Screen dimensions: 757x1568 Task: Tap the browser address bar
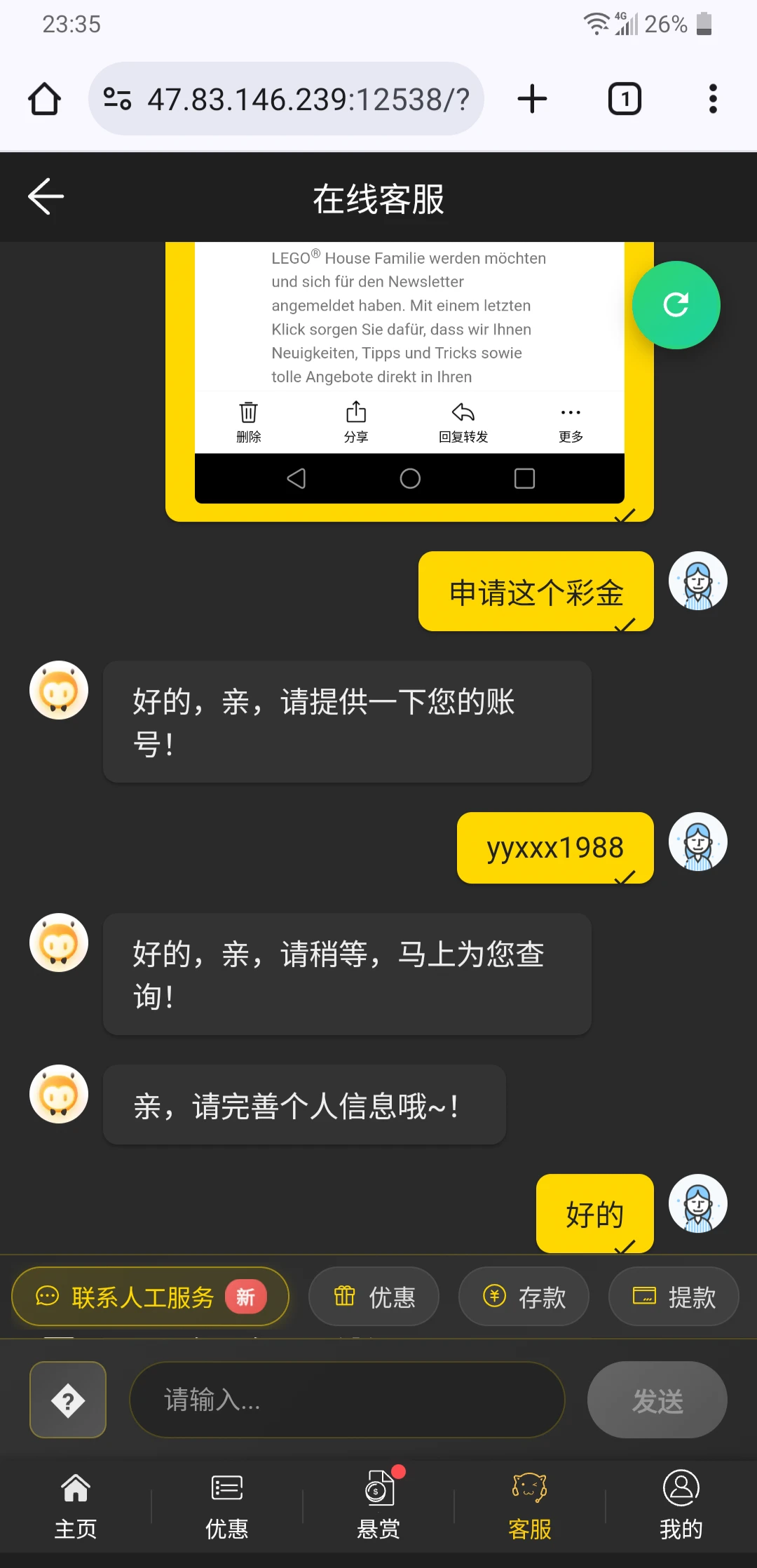click(x=286, y=99)
